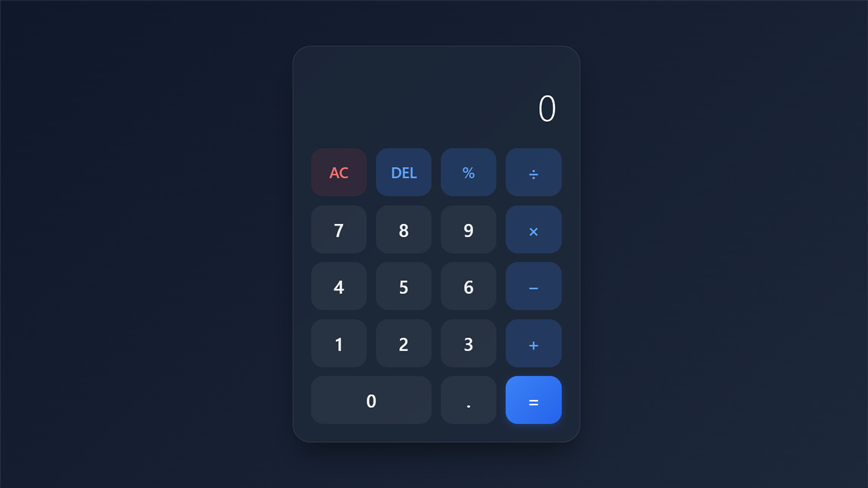Tap the number 4 key
Image resolution: width=868 pixels, height=488 pixels.
pyautogui.click(x=339, y=287)
